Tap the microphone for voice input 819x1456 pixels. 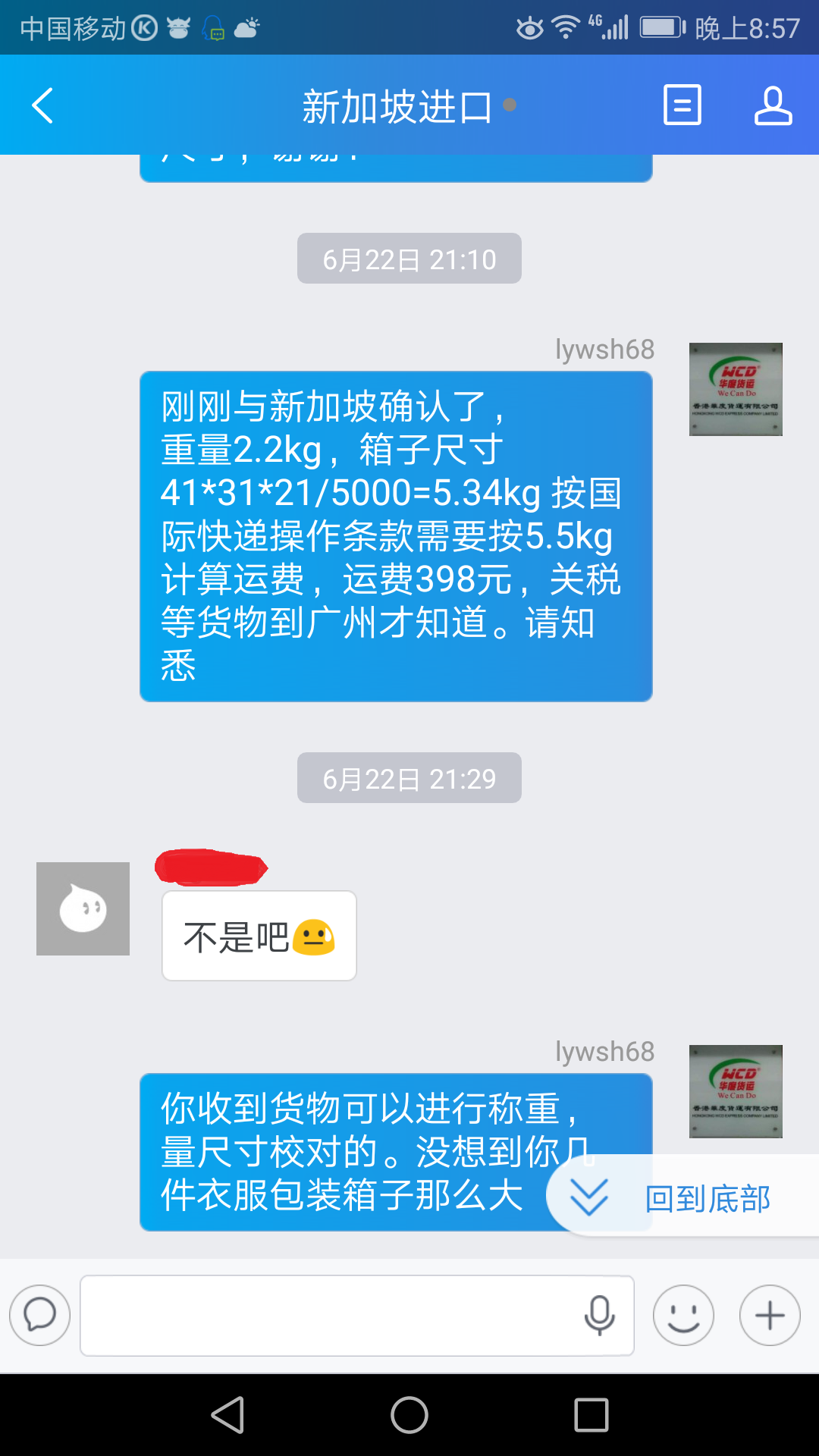(x=599, y=1316)
